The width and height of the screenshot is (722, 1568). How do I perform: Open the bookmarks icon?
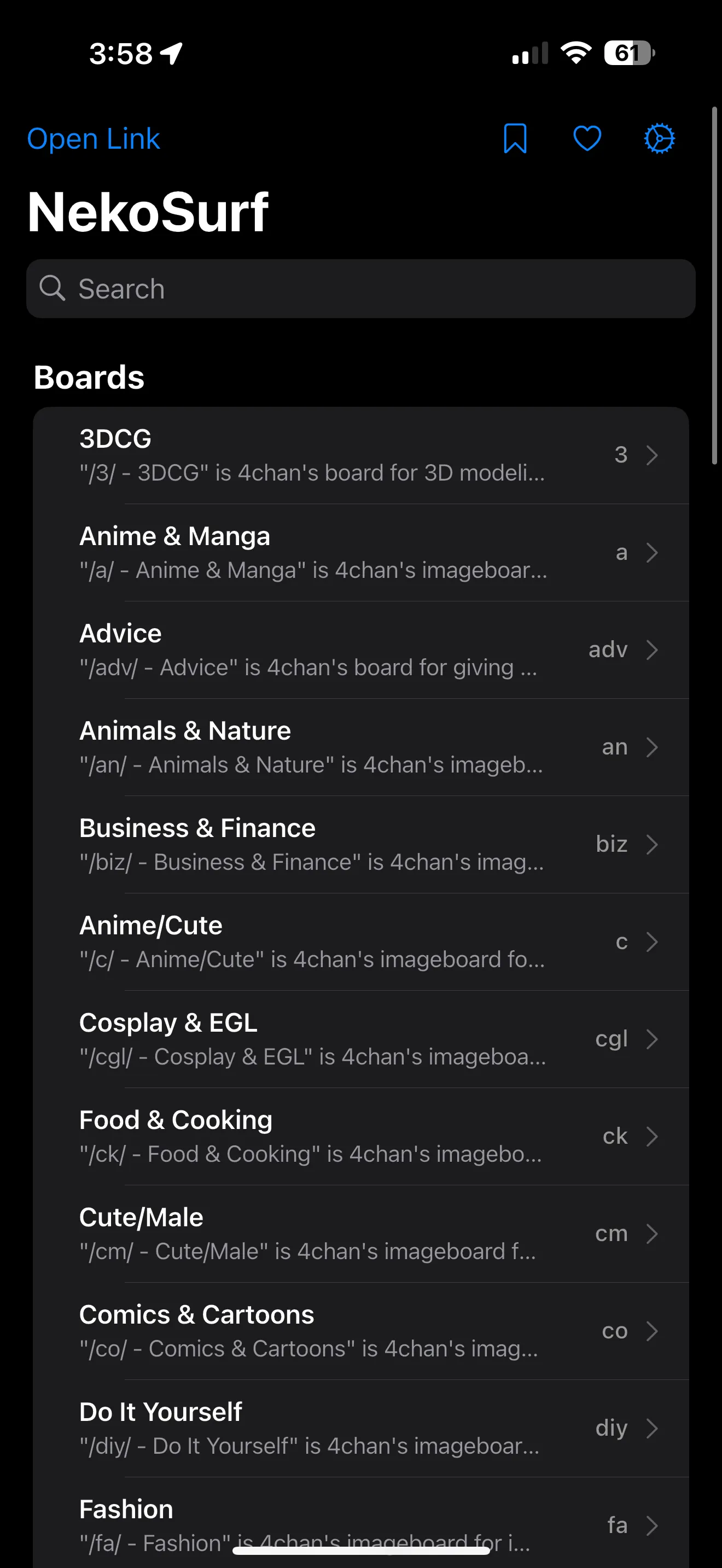[515, 139]
